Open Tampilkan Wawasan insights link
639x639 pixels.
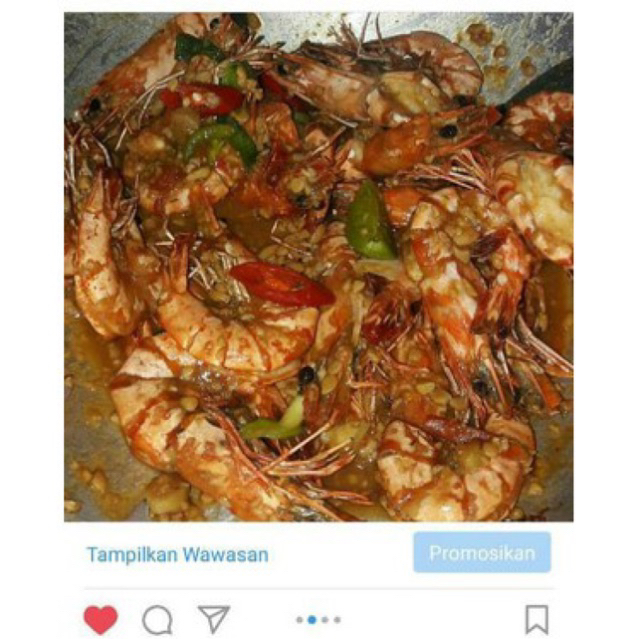(x=177, y=554)
